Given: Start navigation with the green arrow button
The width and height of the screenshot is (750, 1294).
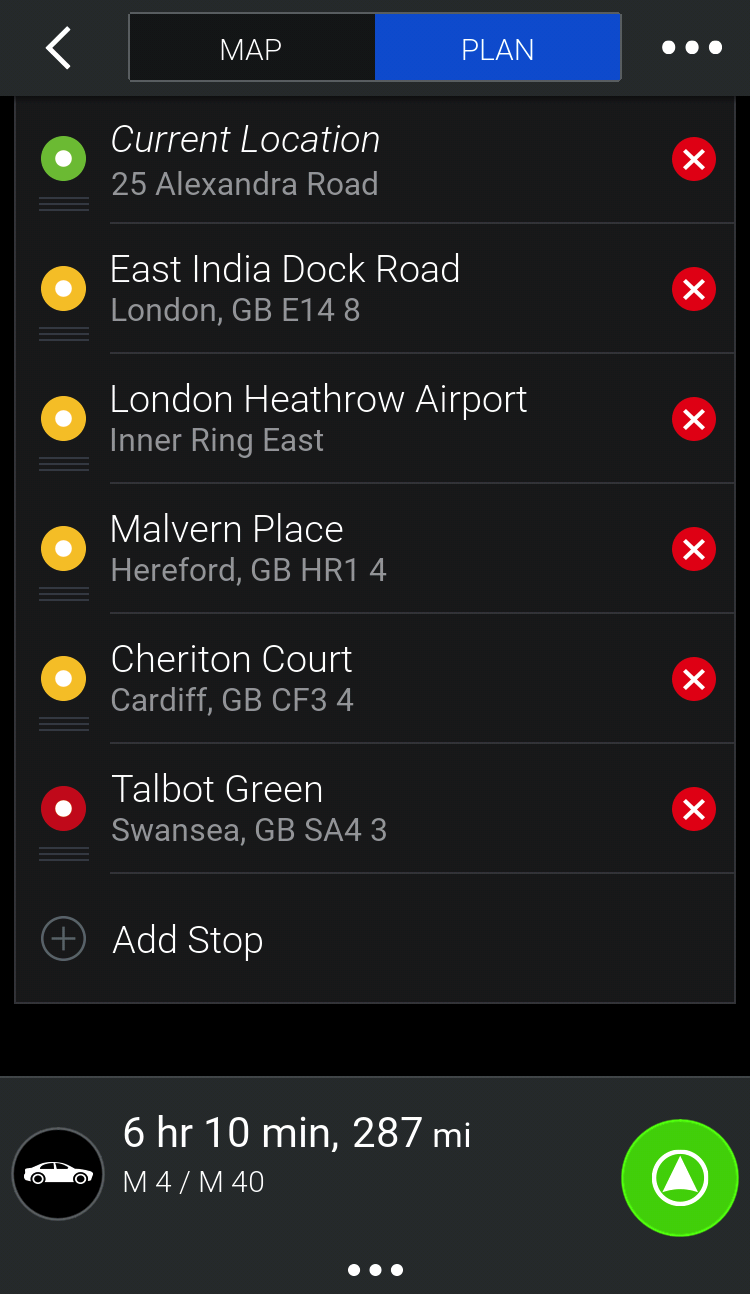Looking at the screenshot, I should click(680, 1178).
